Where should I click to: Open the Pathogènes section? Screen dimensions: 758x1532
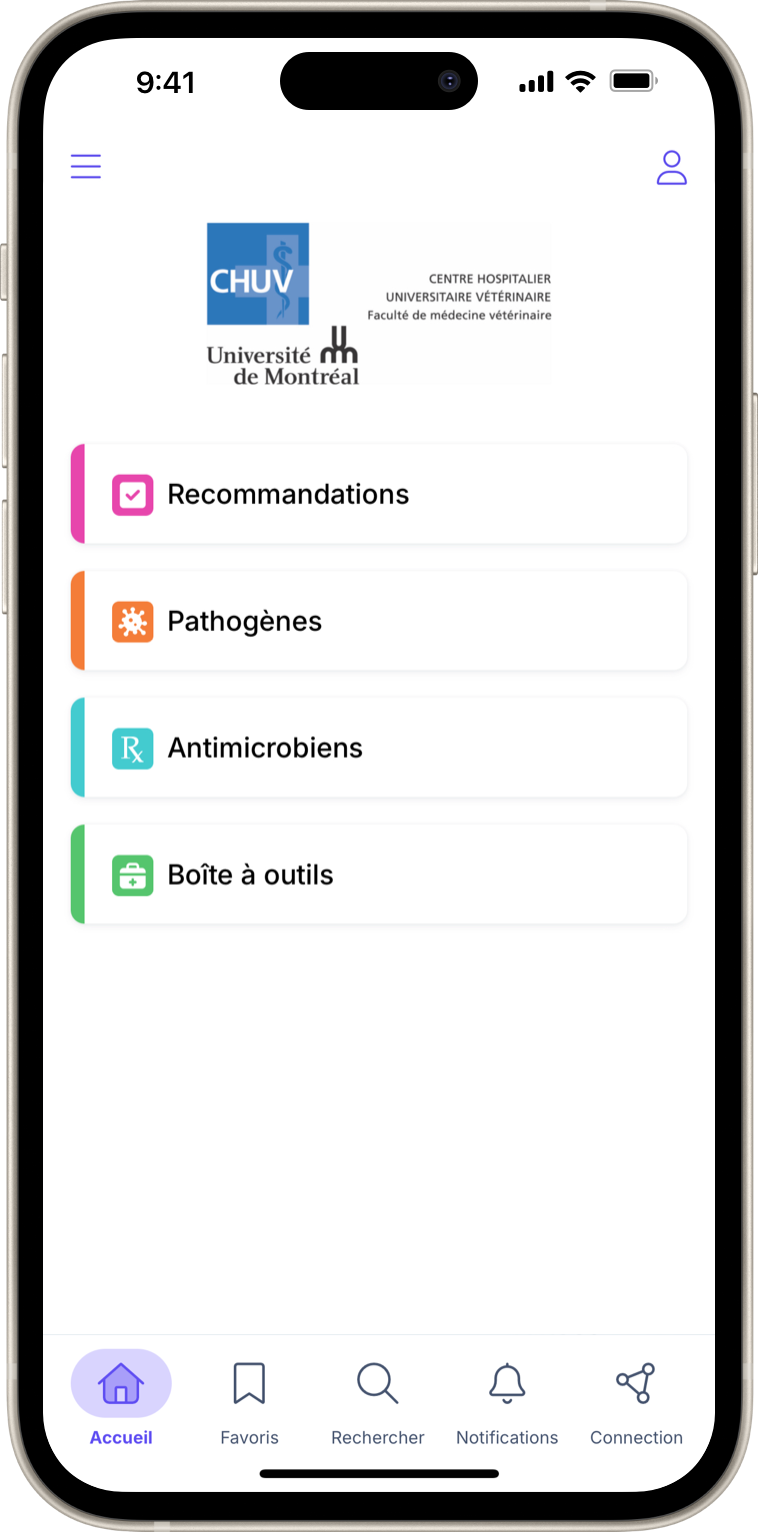[379, 621]
